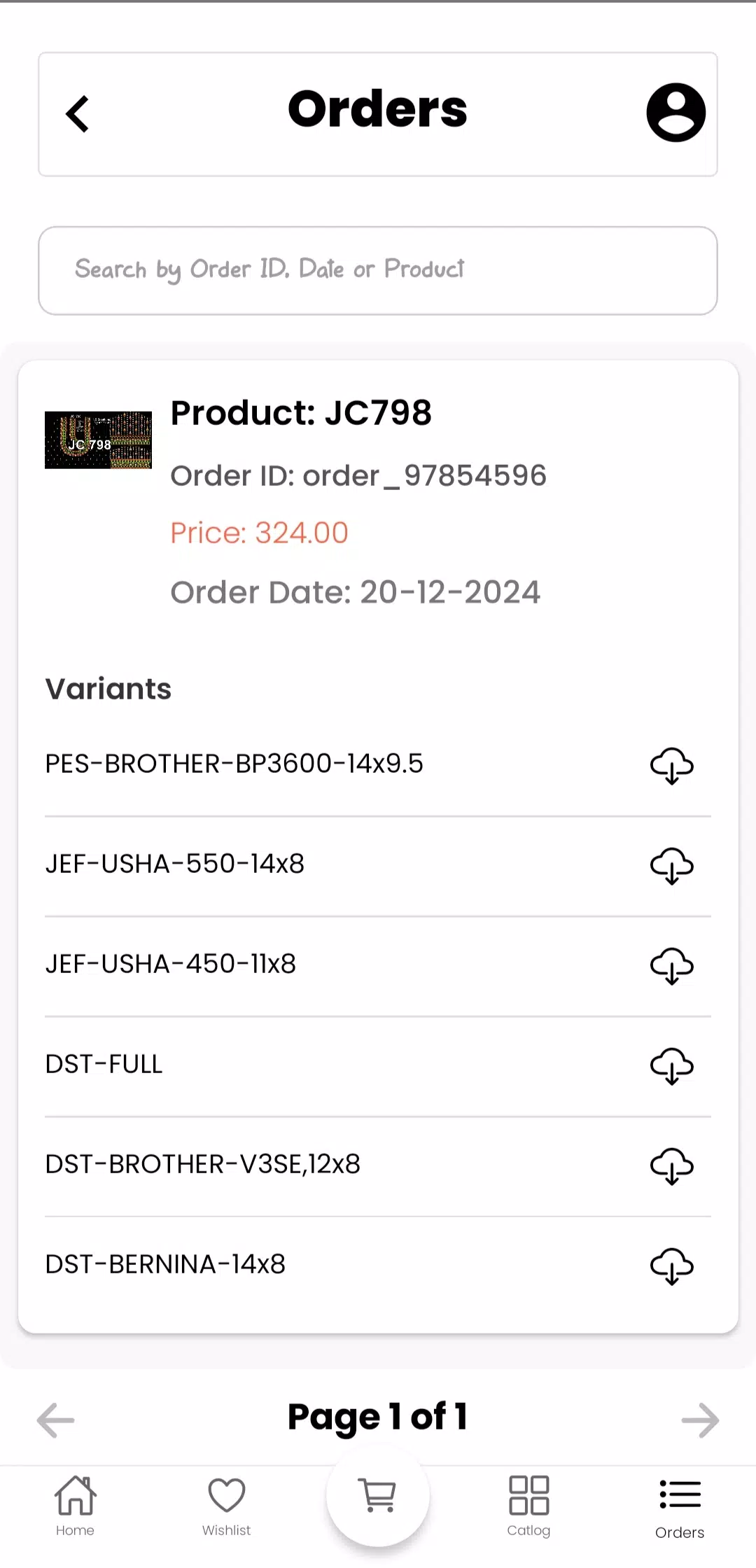This screenshot has height=1568, width=756.
Task: Tap the order search field
Action: (378, 270)
